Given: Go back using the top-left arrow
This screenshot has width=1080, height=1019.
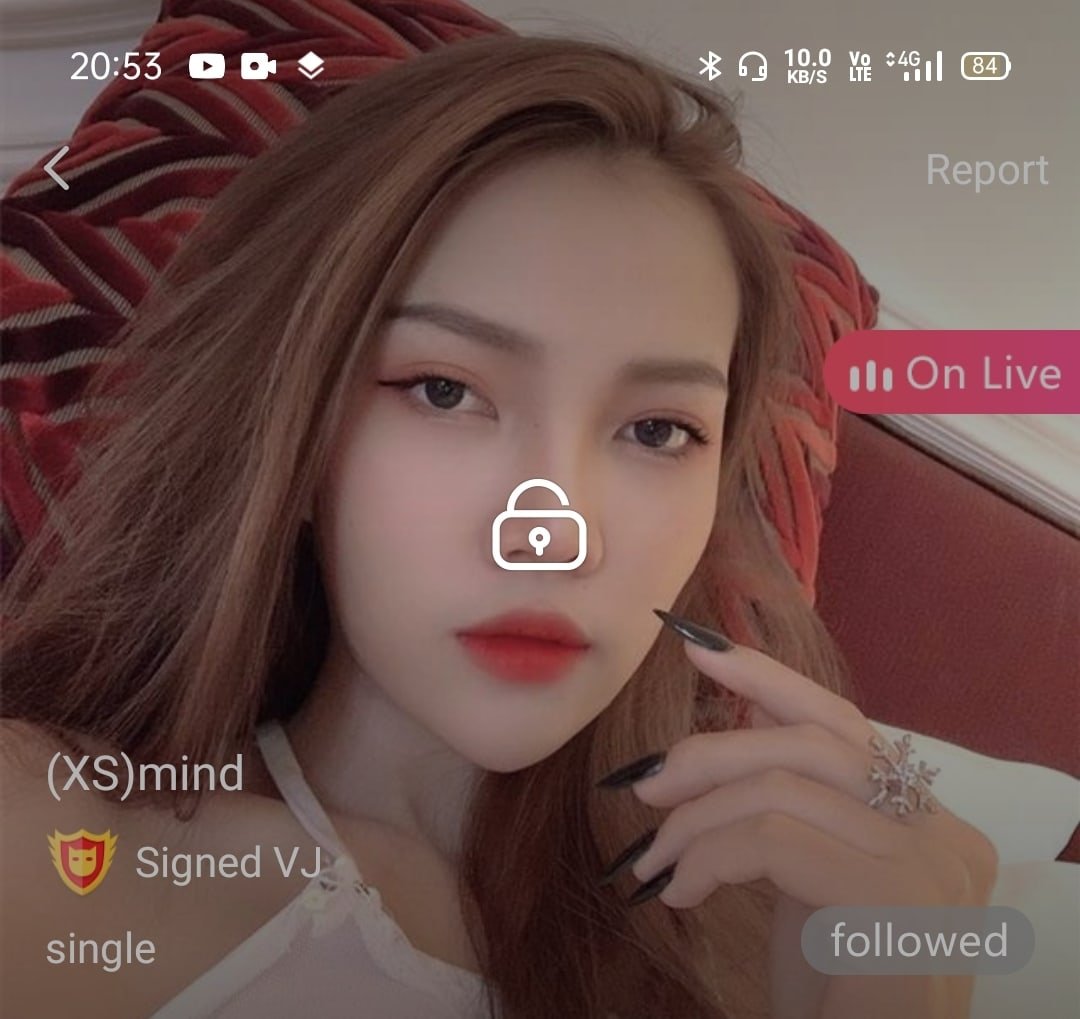Looking at the screenshot, I should pyautogui.click(x=57, y=168).
